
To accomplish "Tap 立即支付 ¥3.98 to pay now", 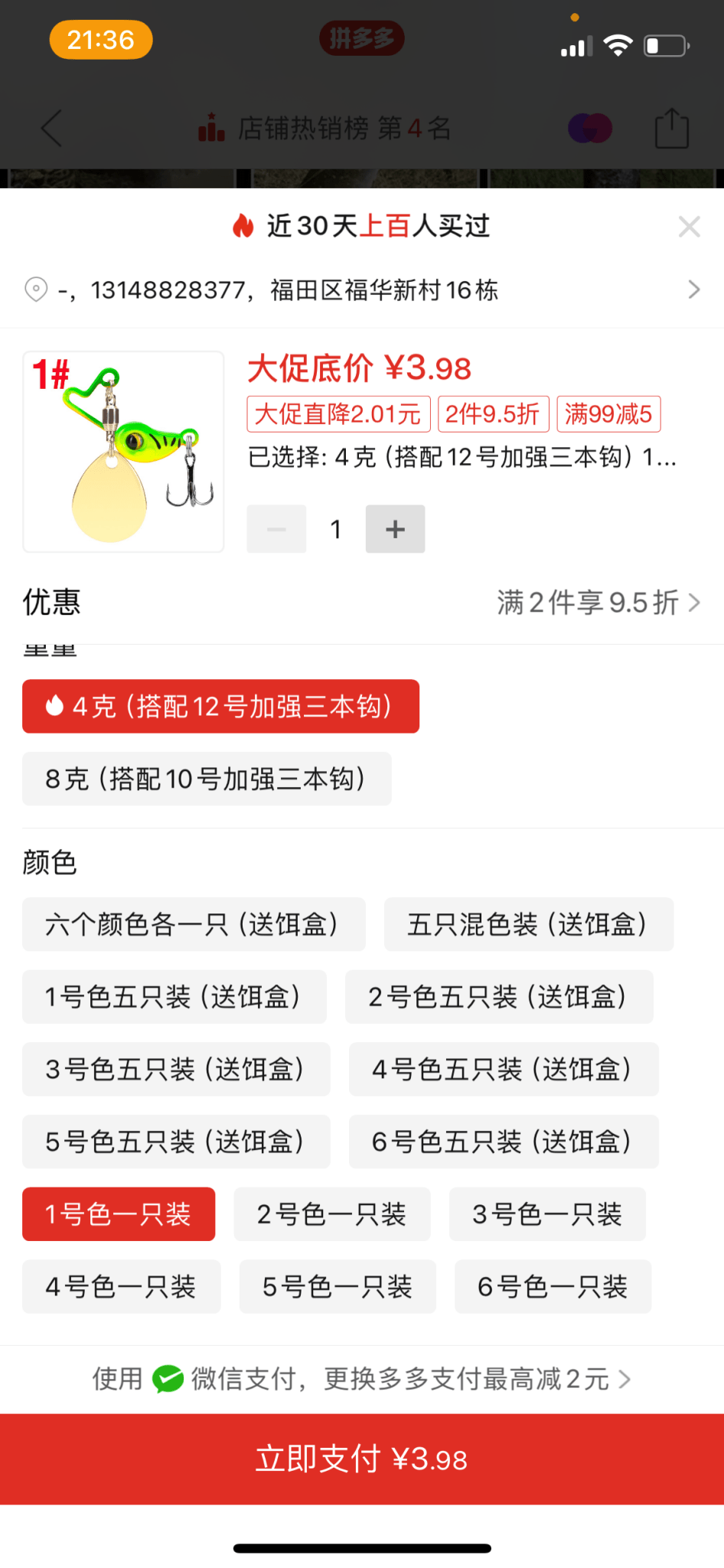I will 361,1459.
